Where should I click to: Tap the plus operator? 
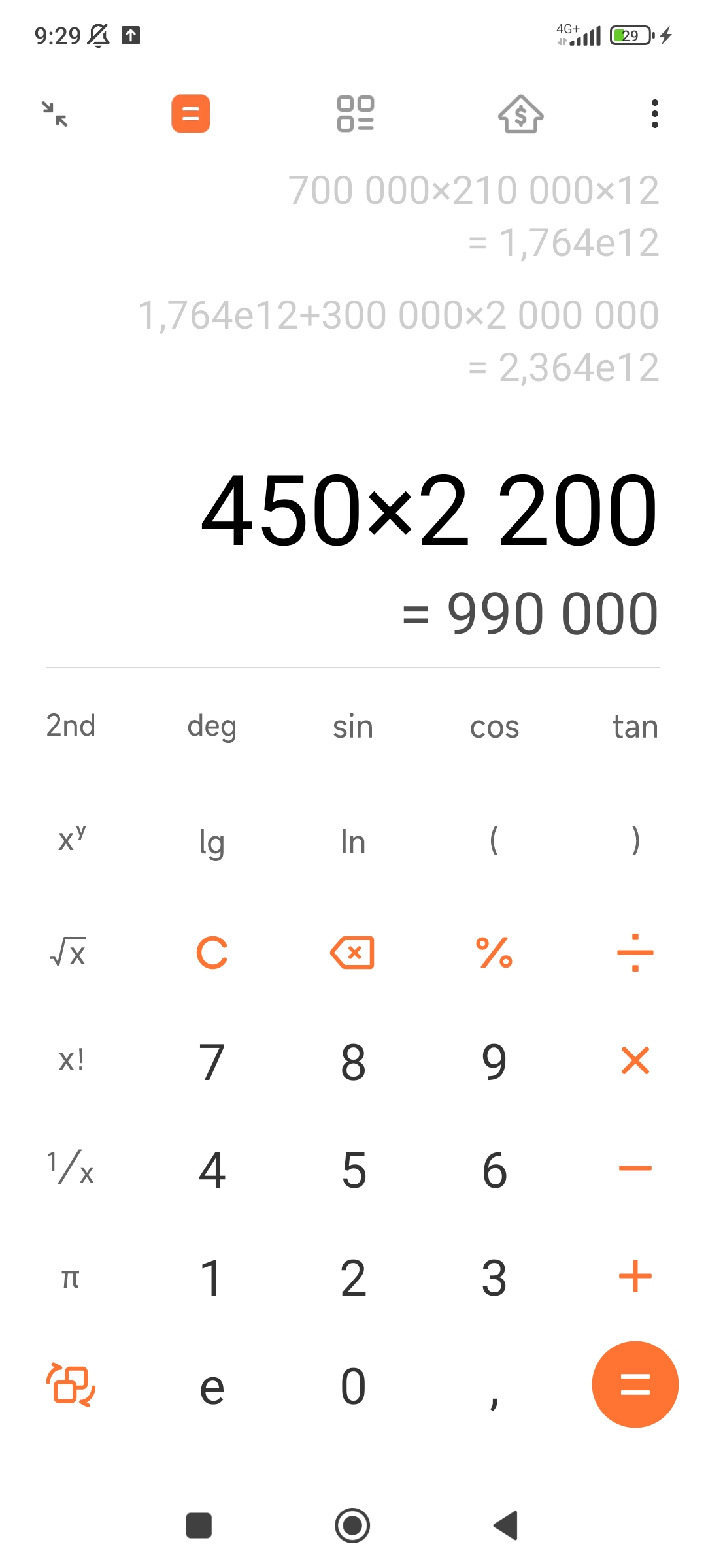tap(635, 1277)
